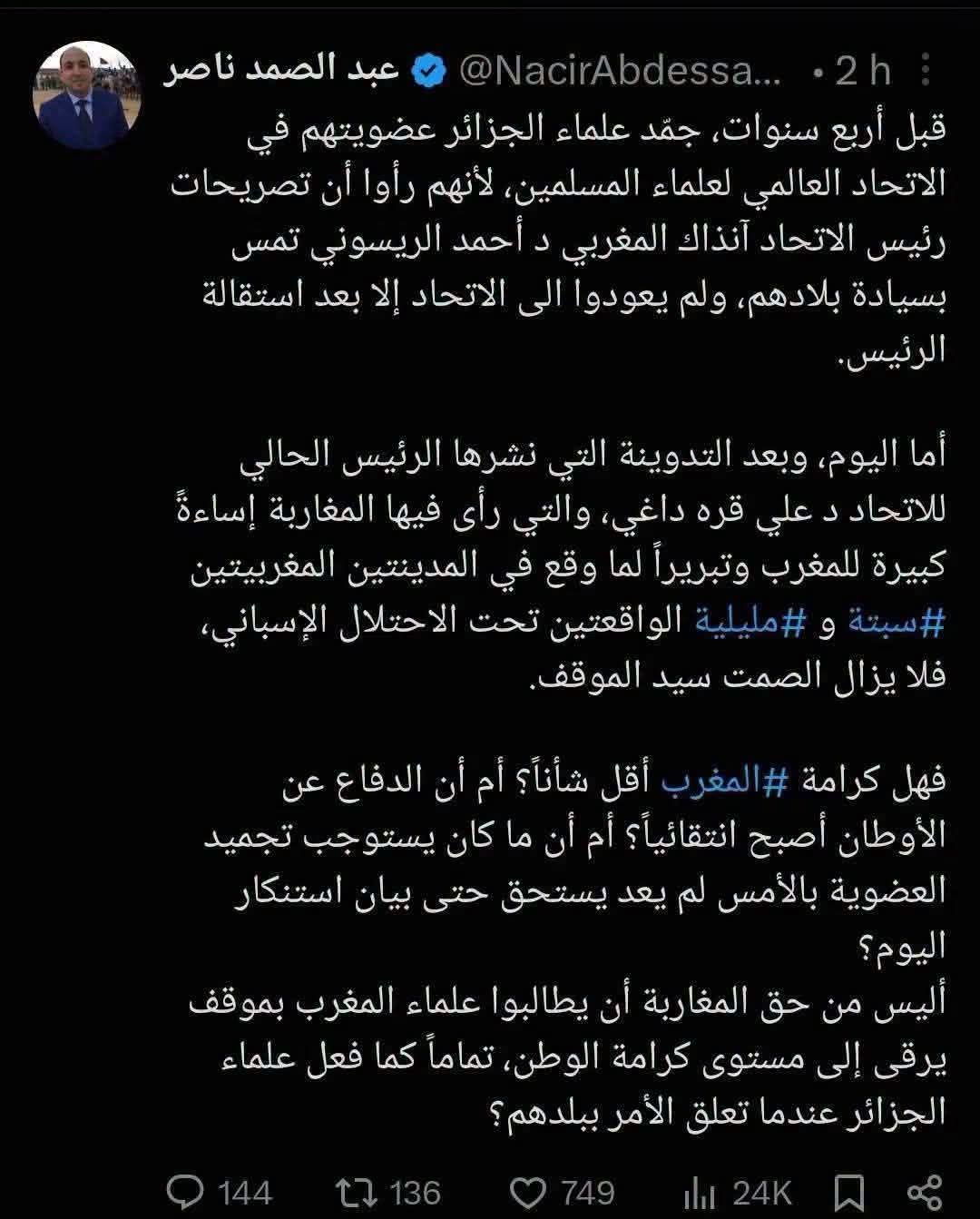Image resolution: width=980 pixels, height=1219 pixels.
Task: Open the @NacirAbdessa... account handle
Action: click(621, 70)
